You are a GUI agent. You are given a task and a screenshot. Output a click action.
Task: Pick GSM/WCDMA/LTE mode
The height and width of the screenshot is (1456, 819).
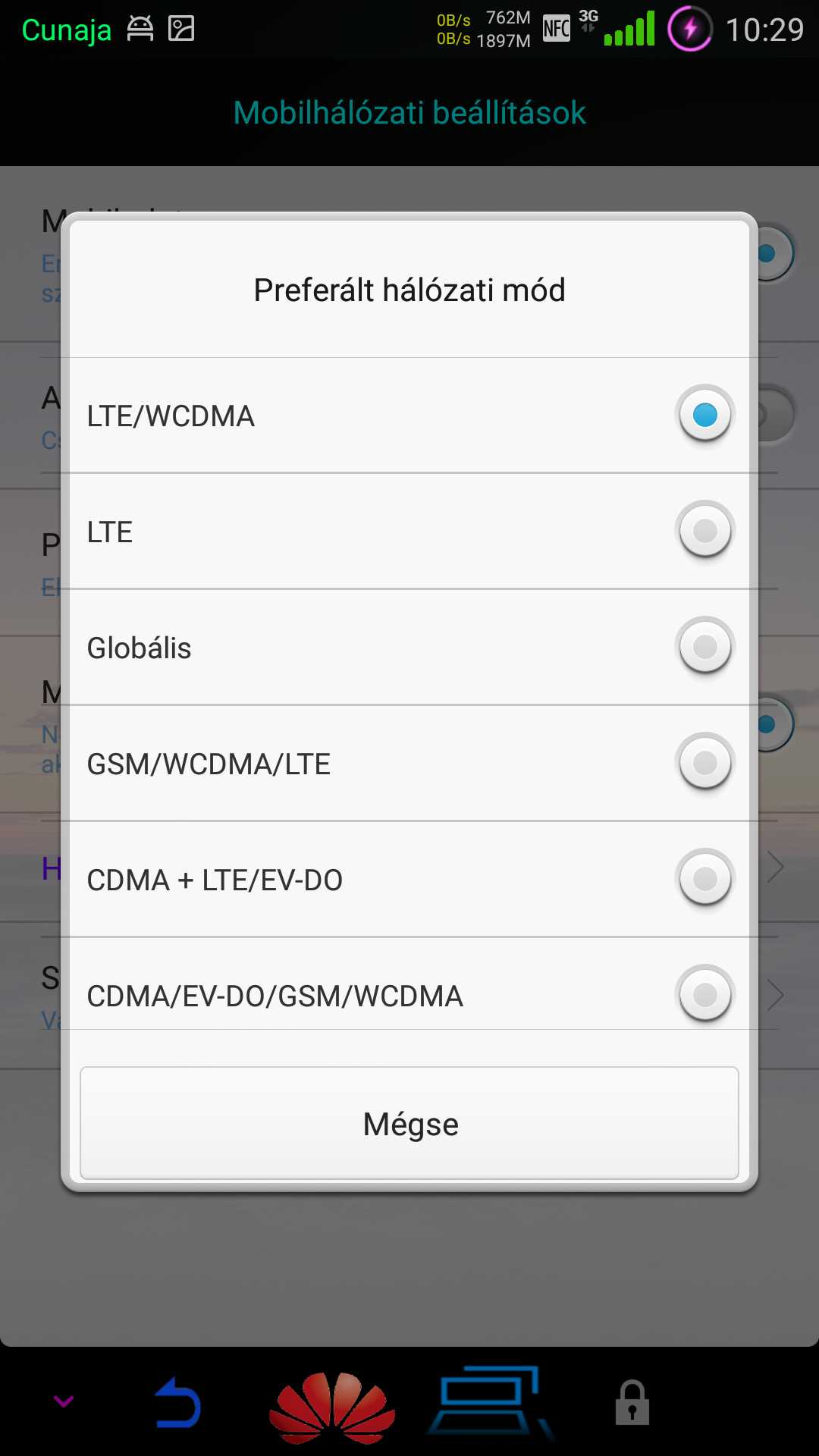click(x=409, y=764)
